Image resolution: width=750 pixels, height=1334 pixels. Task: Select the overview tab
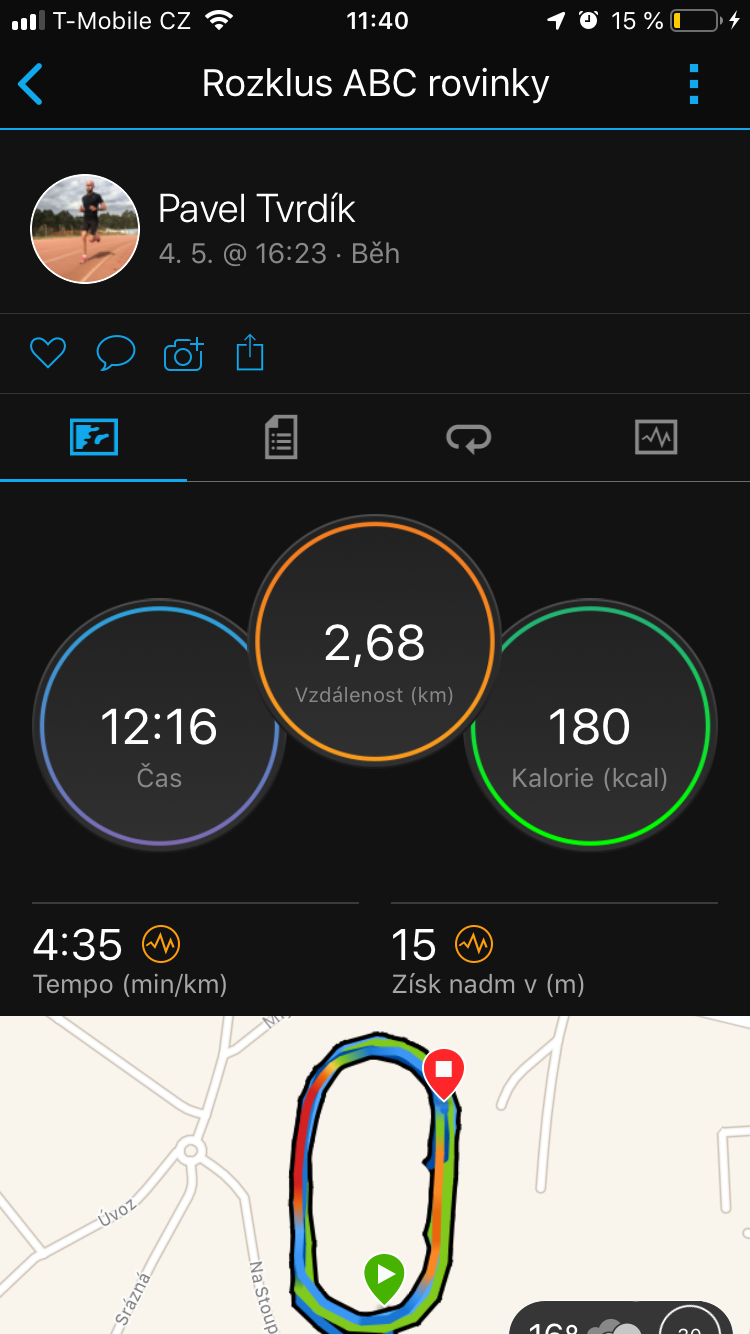(94, 437)
